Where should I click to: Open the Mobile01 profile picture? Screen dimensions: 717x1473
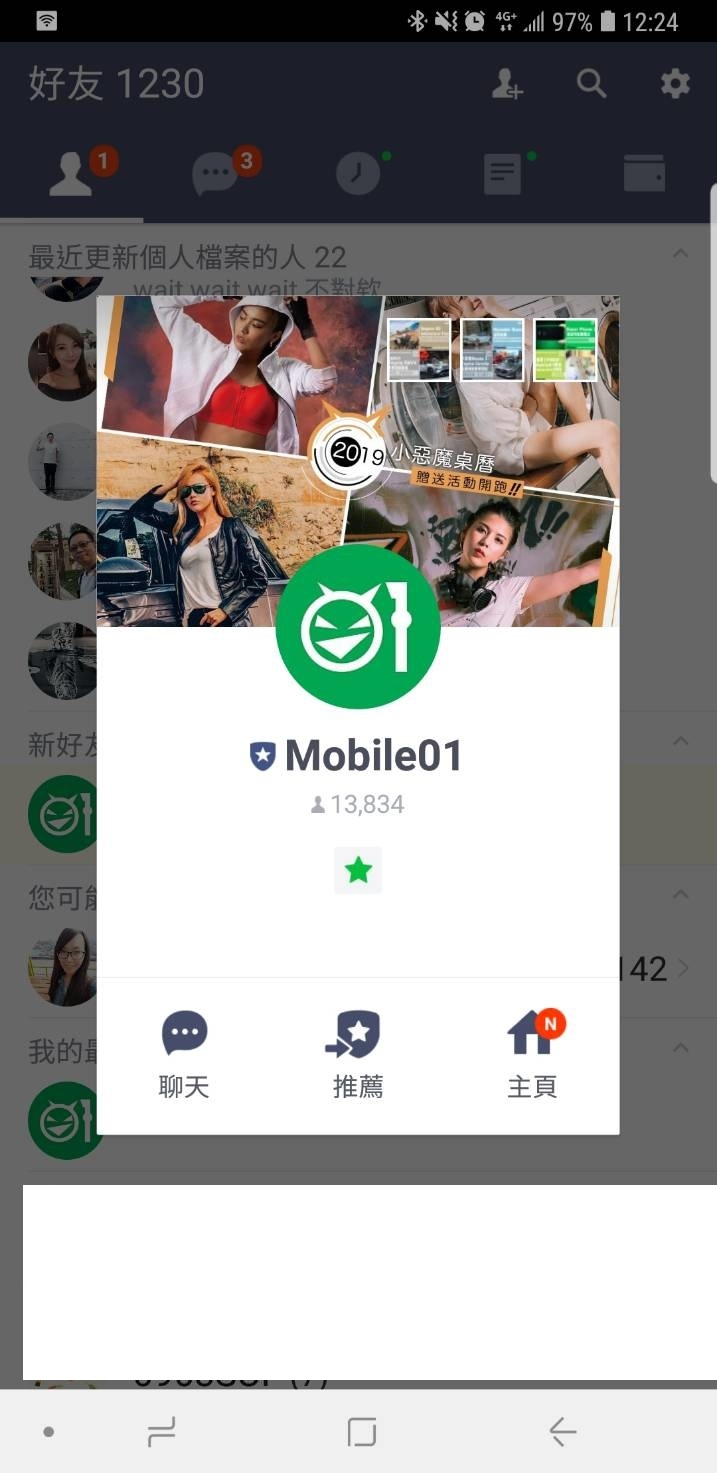pyautogui.click(x=358, y=627)
